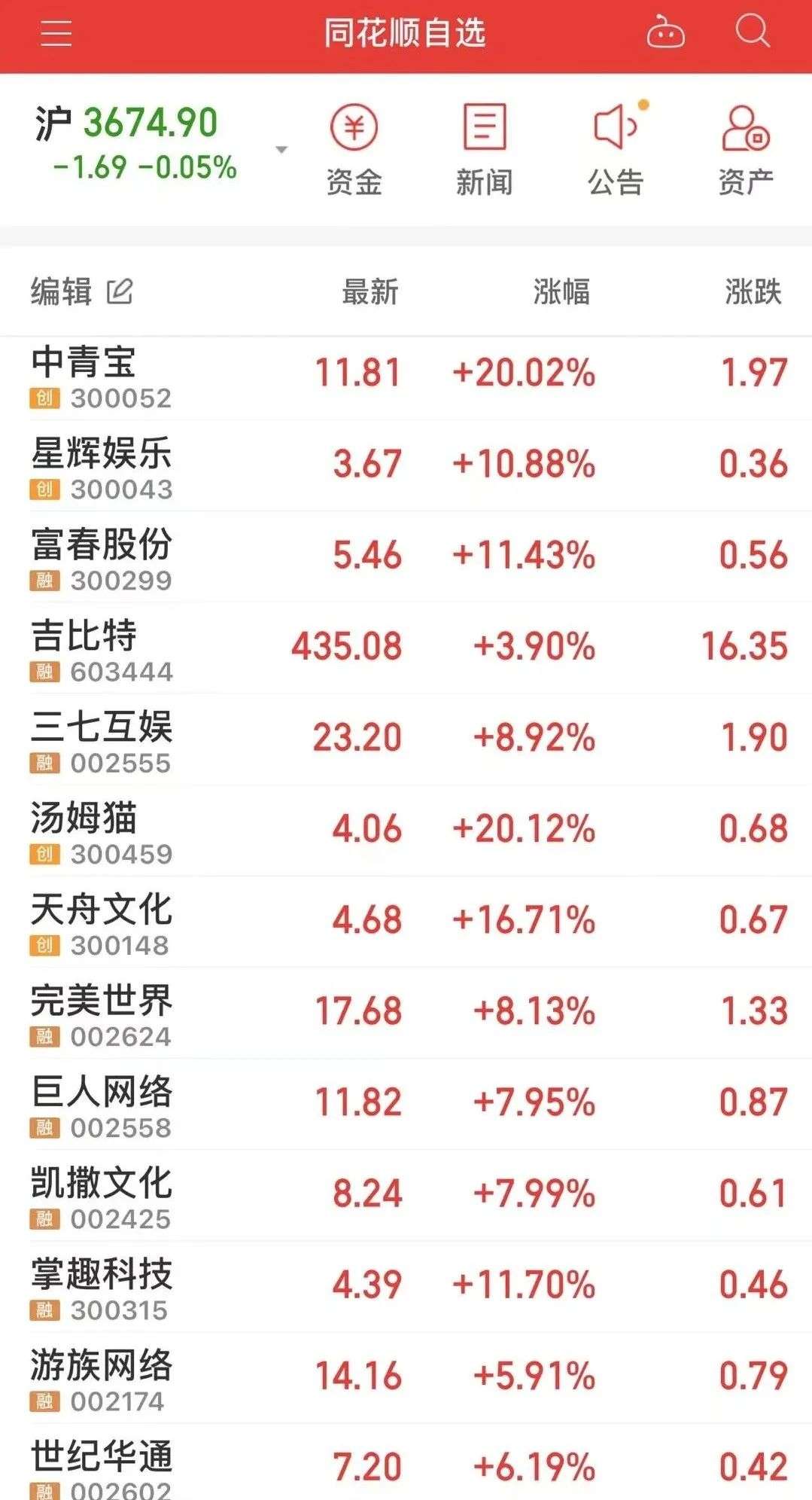Screen dimensions: 812x1500
Task: Open the hamburger menu
Action: [x=56, y=34]
